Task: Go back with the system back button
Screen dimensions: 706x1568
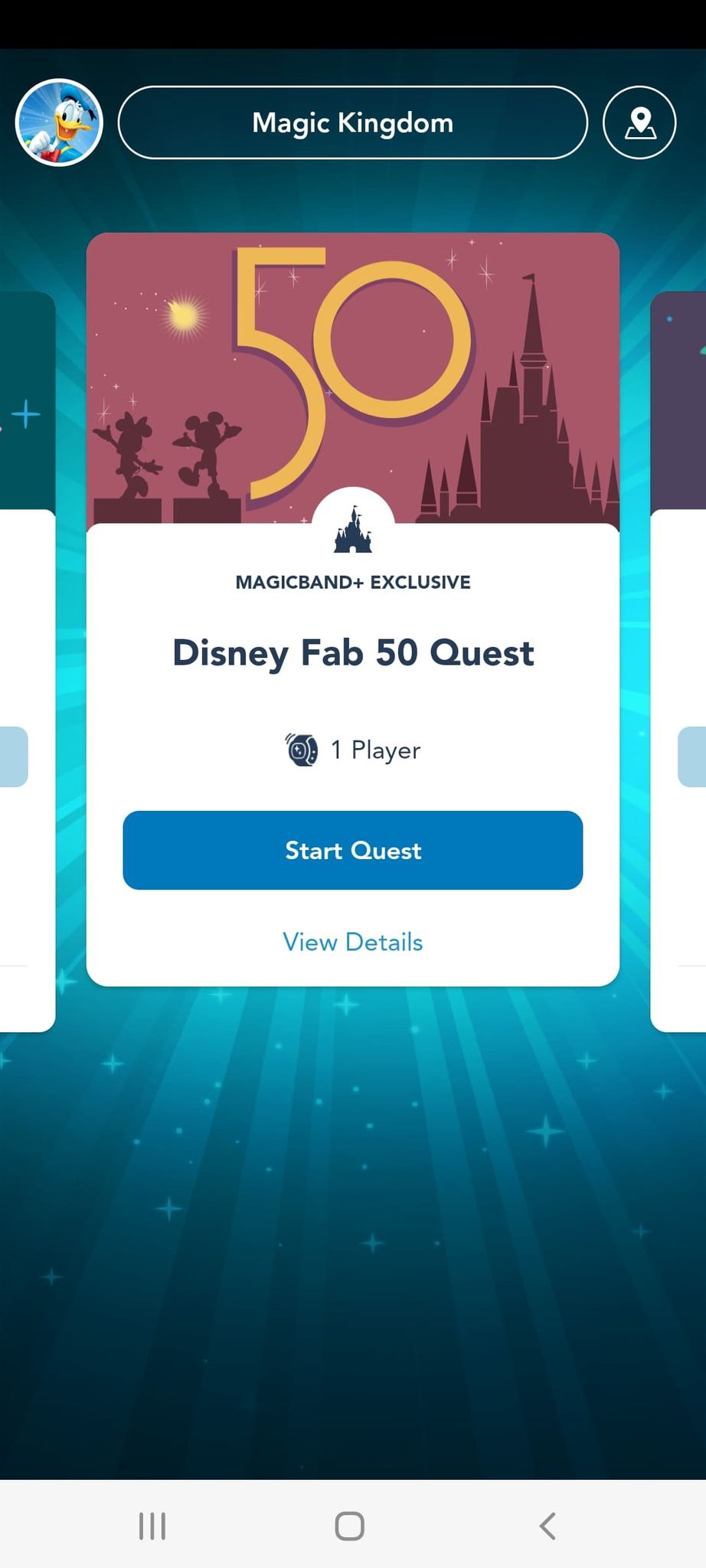Action: point(547,1525)
